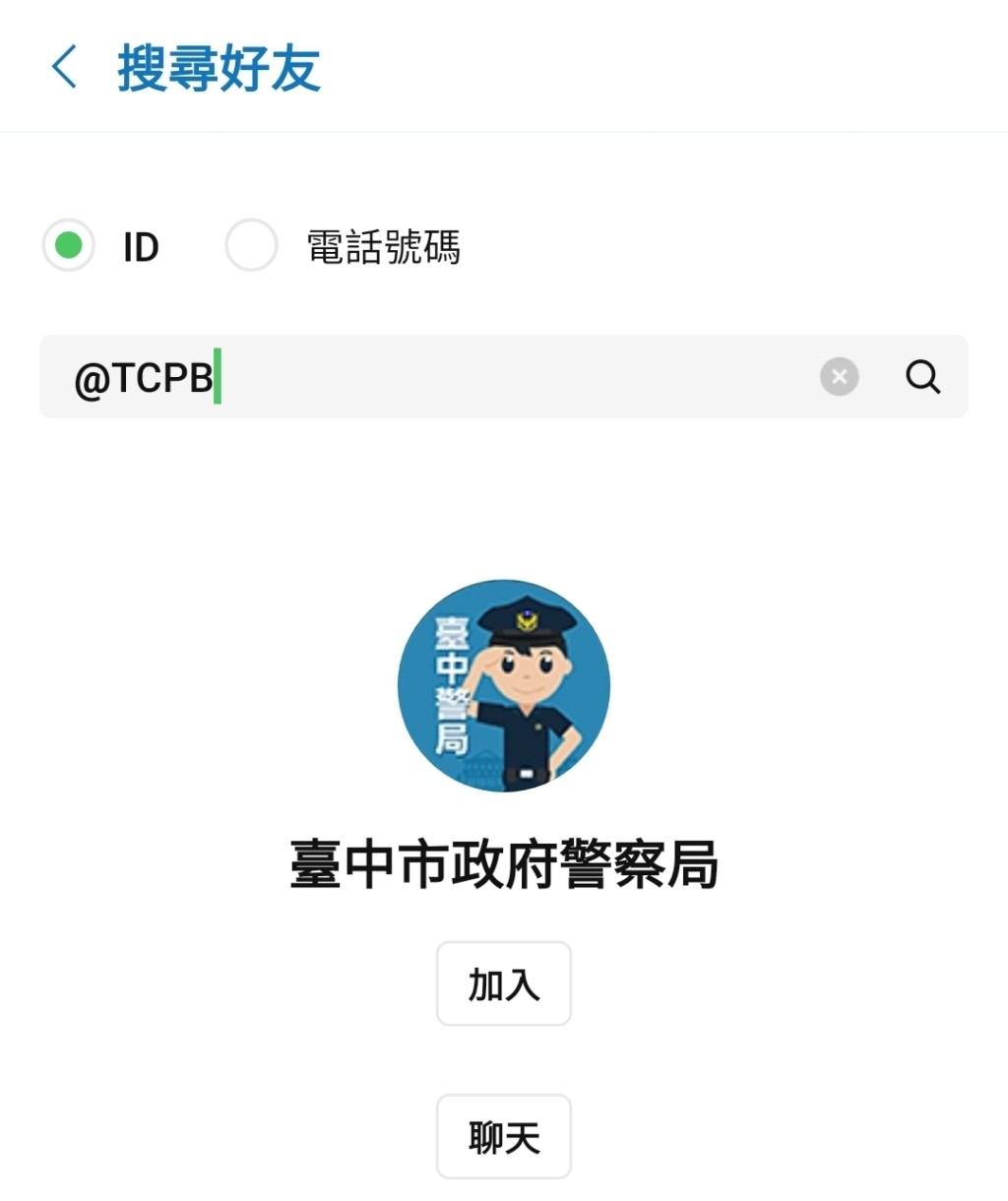
Task: Clear the search text
Action: click(x=839, y=377)
